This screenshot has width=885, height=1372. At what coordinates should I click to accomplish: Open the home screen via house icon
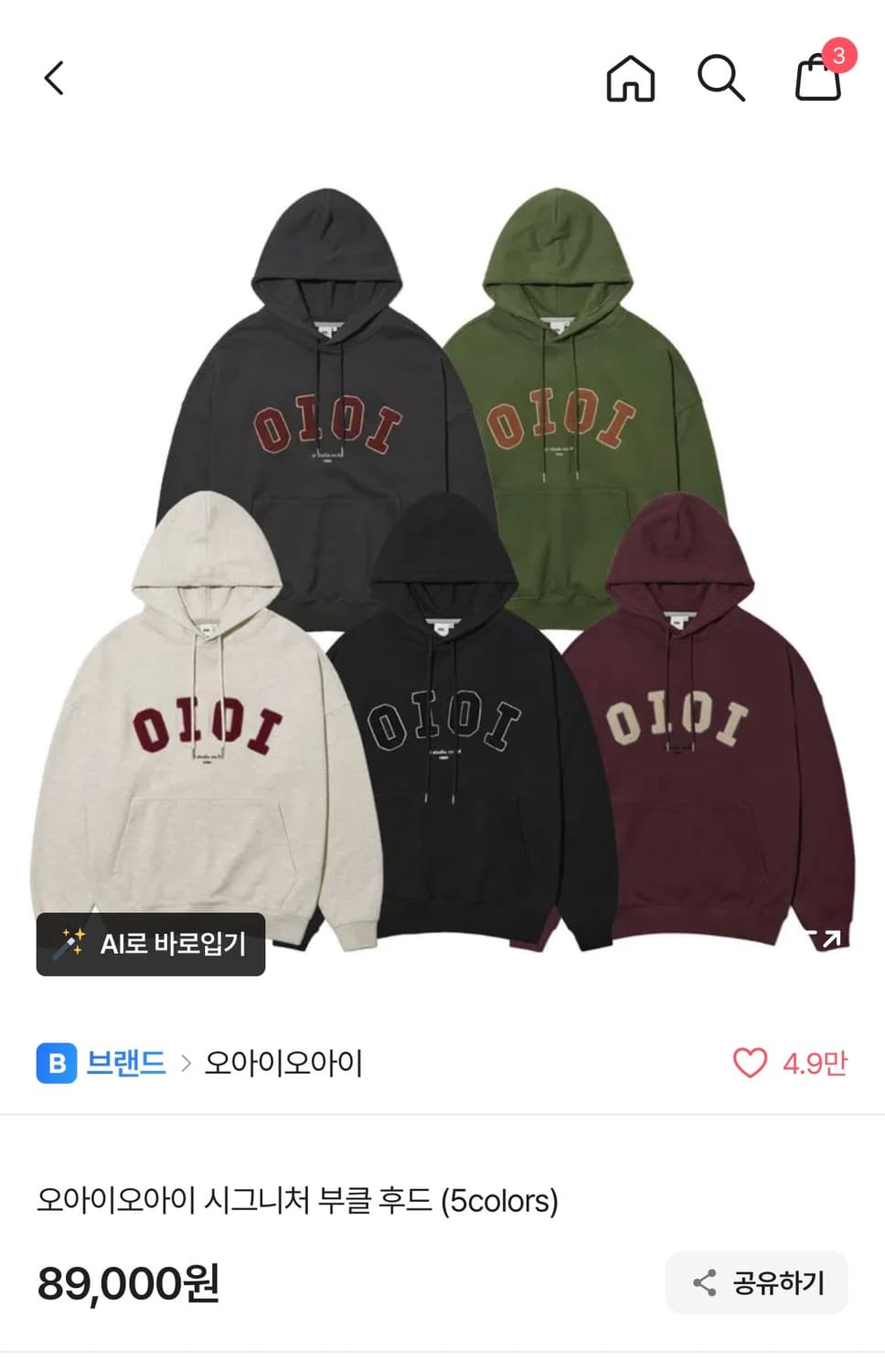630,79
